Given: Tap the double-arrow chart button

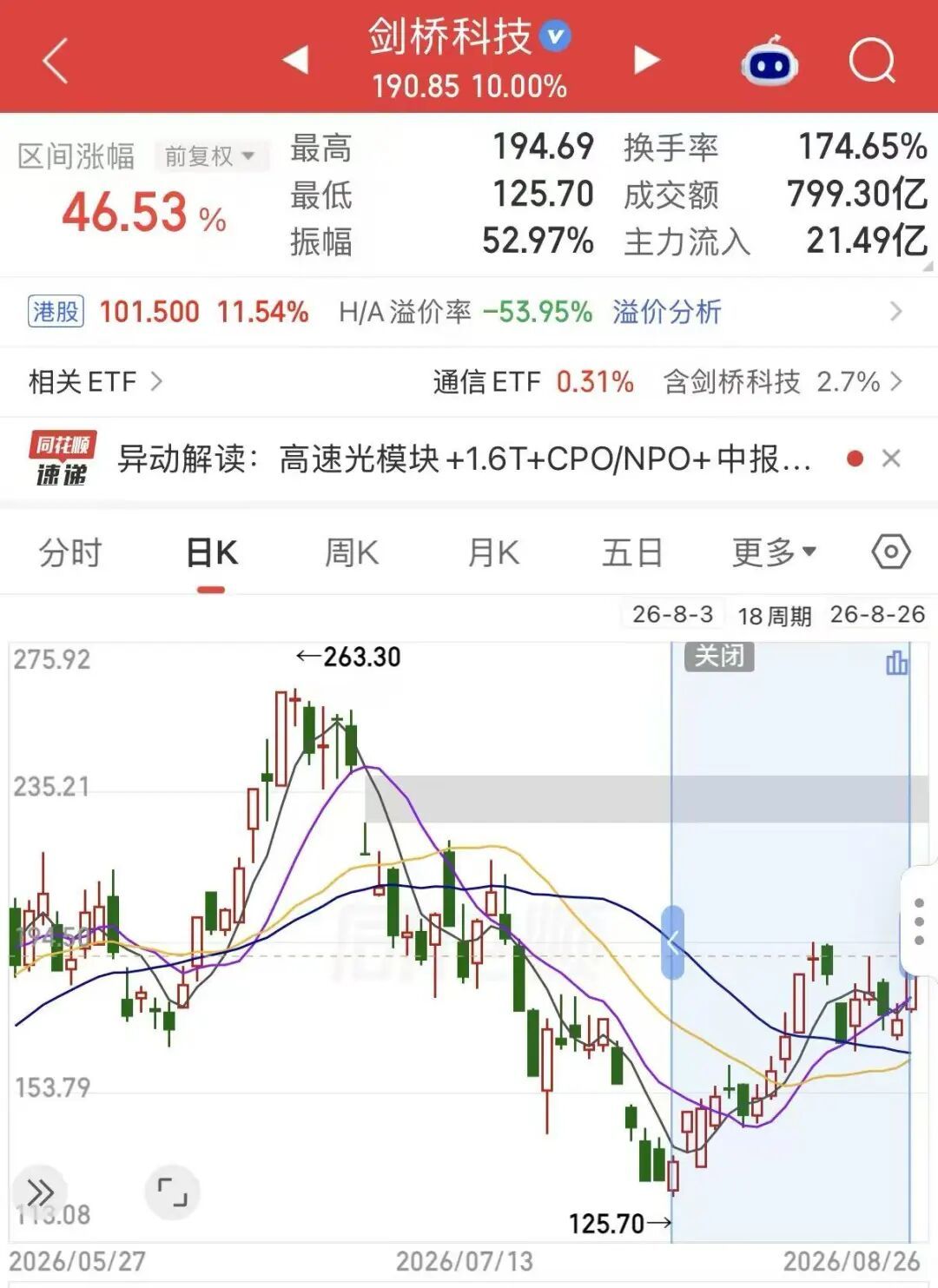Looking at the screenshot, I should click(x=40, y=1192).
